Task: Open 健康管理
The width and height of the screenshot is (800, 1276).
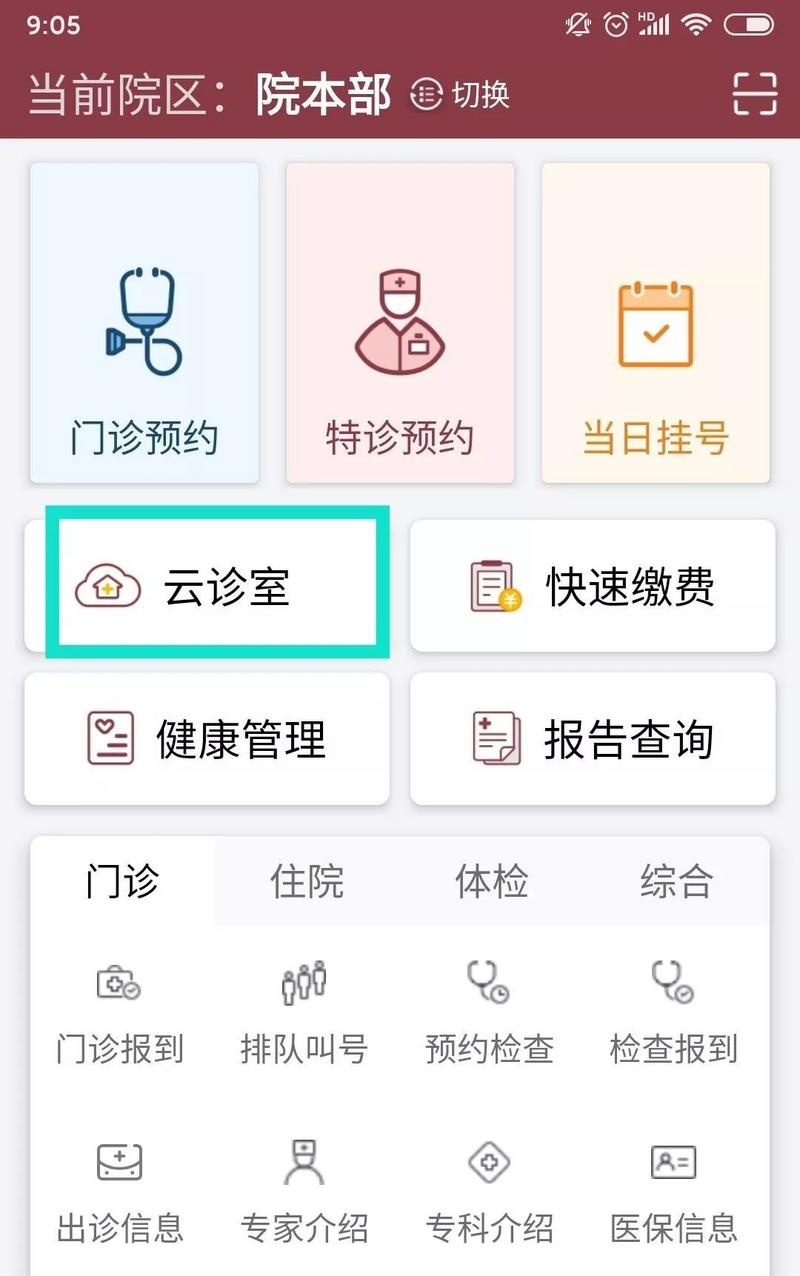Action: point(207,739)
